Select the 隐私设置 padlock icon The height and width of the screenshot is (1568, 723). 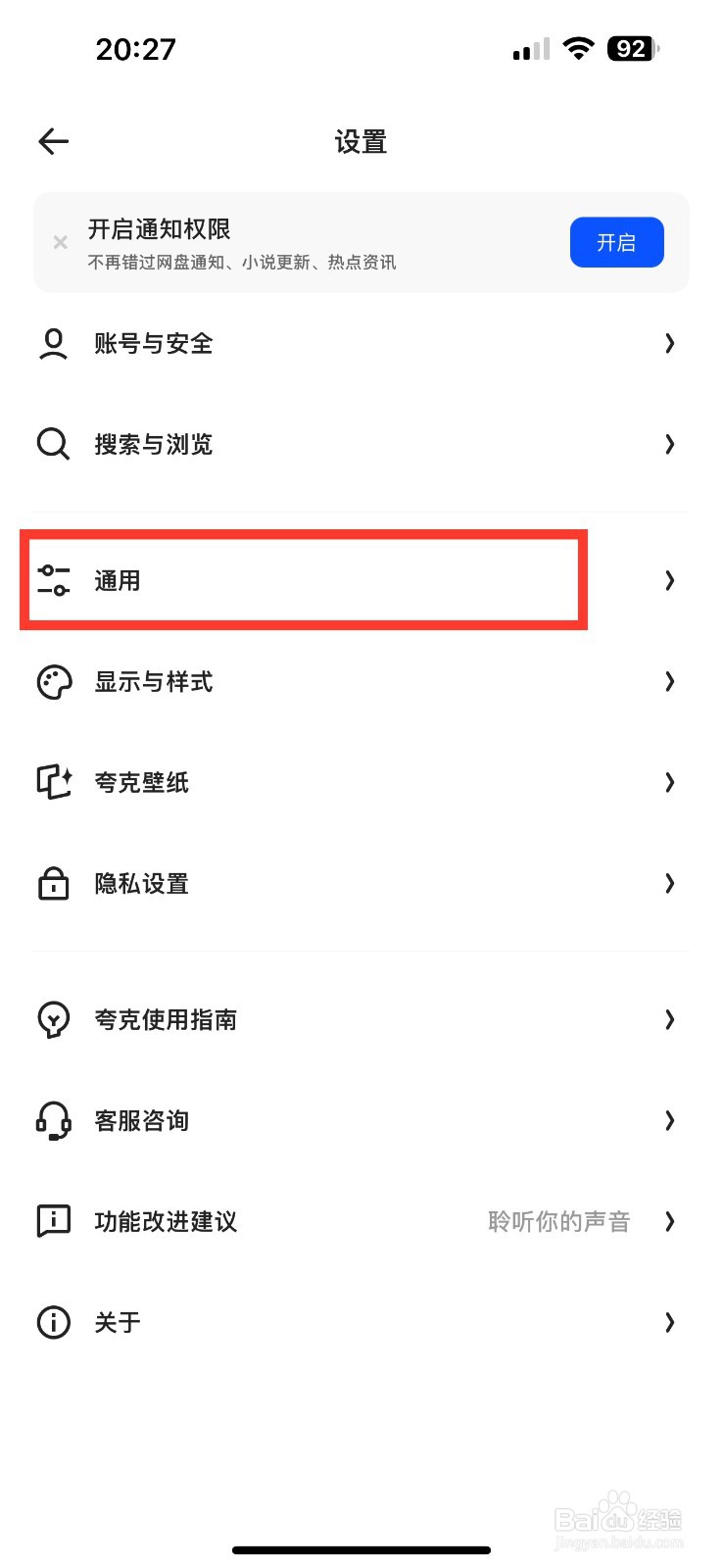(54, 883)
